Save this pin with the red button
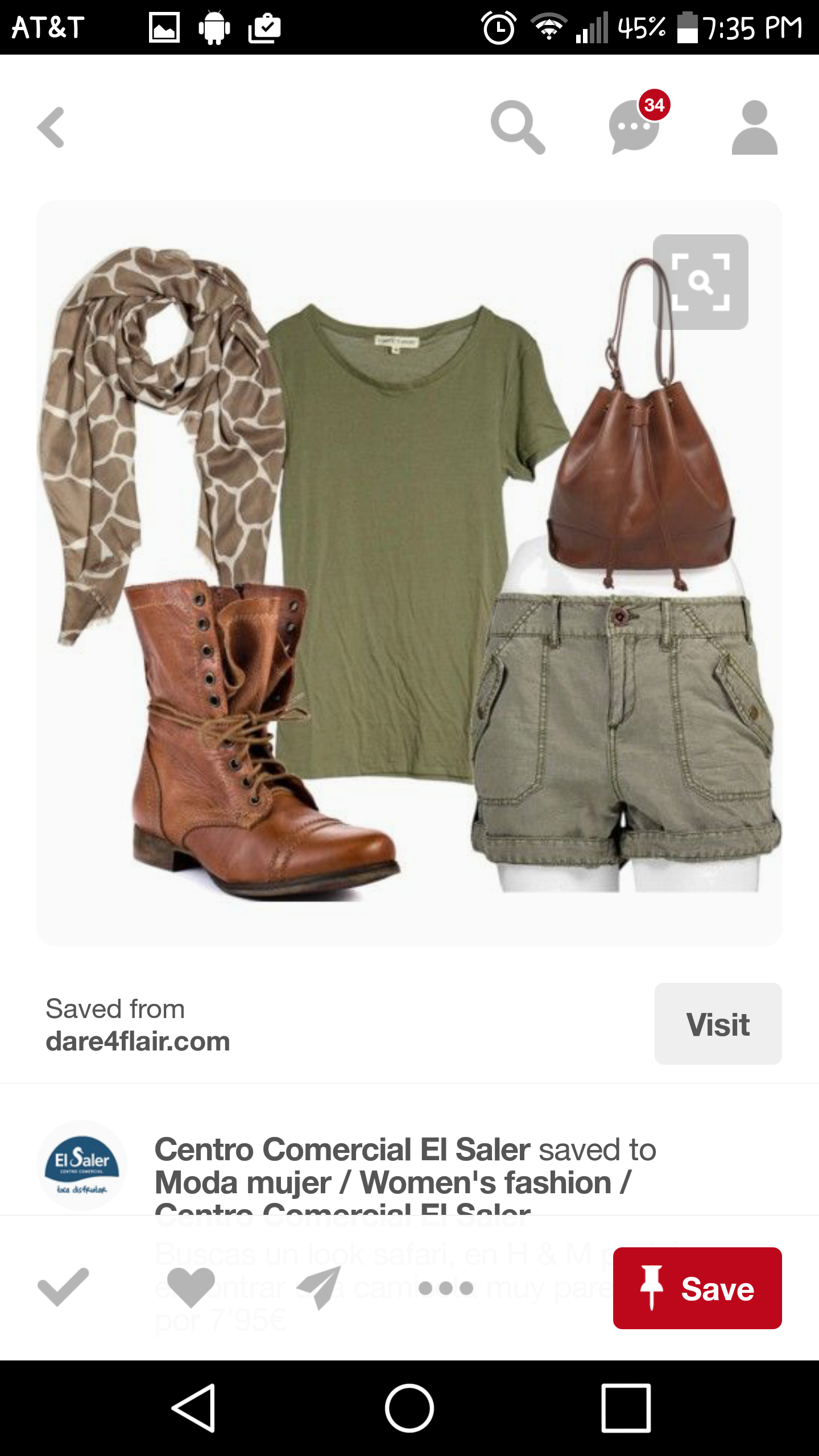 tap(697, 1288)
